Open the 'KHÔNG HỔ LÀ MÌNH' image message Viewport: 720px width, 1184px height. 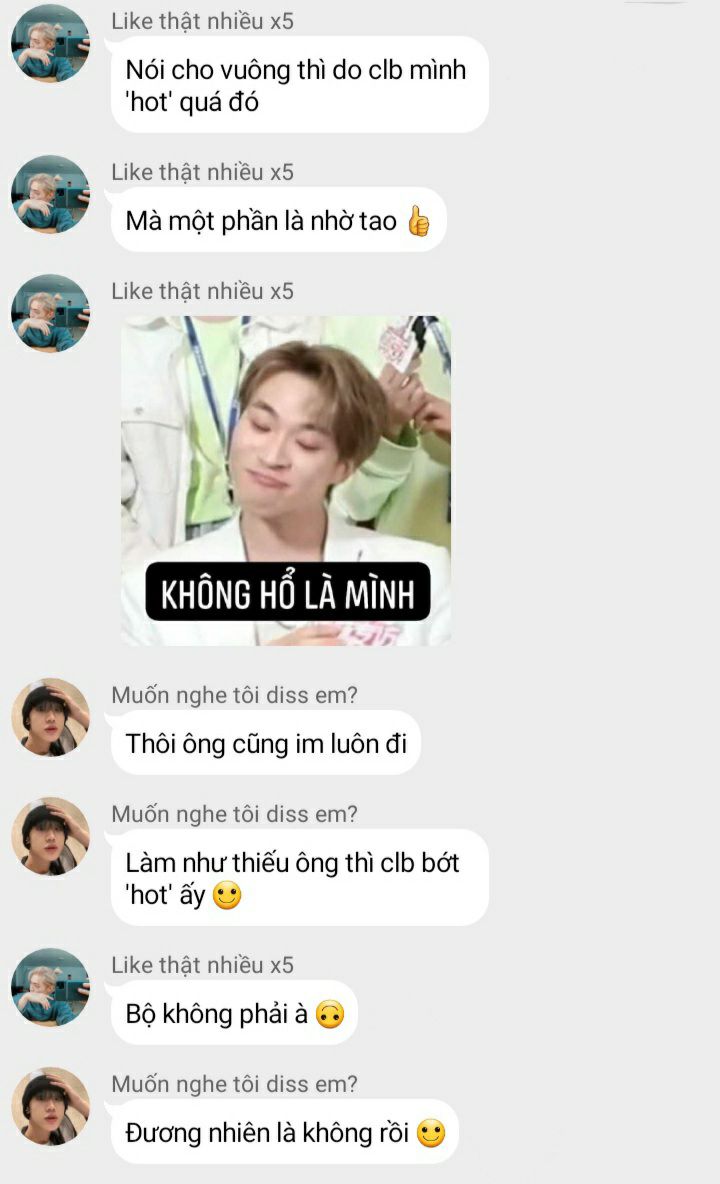pos(286,480)
